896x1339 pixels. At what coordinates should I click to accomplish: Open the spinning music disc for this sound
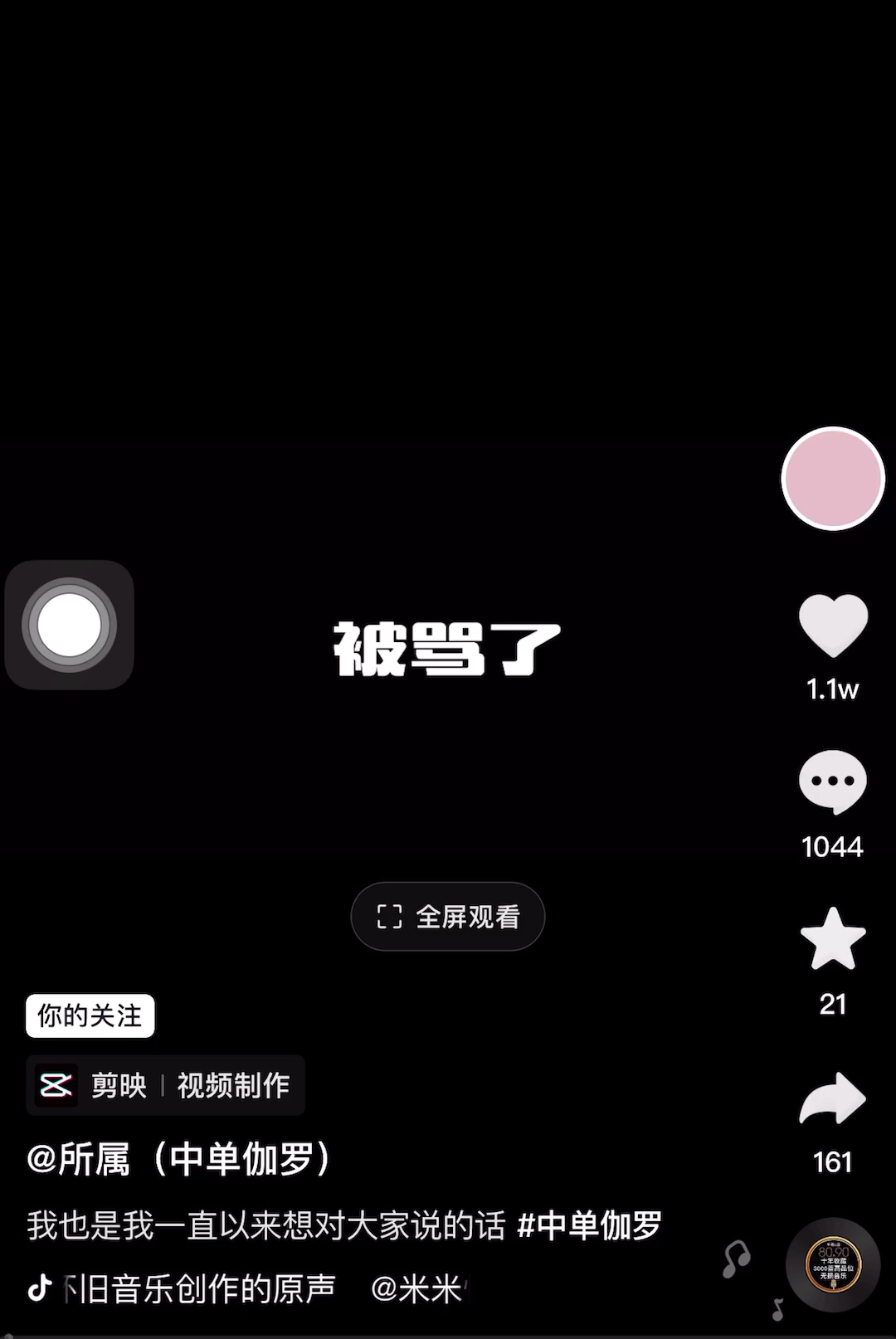[x=833, y=1266]
